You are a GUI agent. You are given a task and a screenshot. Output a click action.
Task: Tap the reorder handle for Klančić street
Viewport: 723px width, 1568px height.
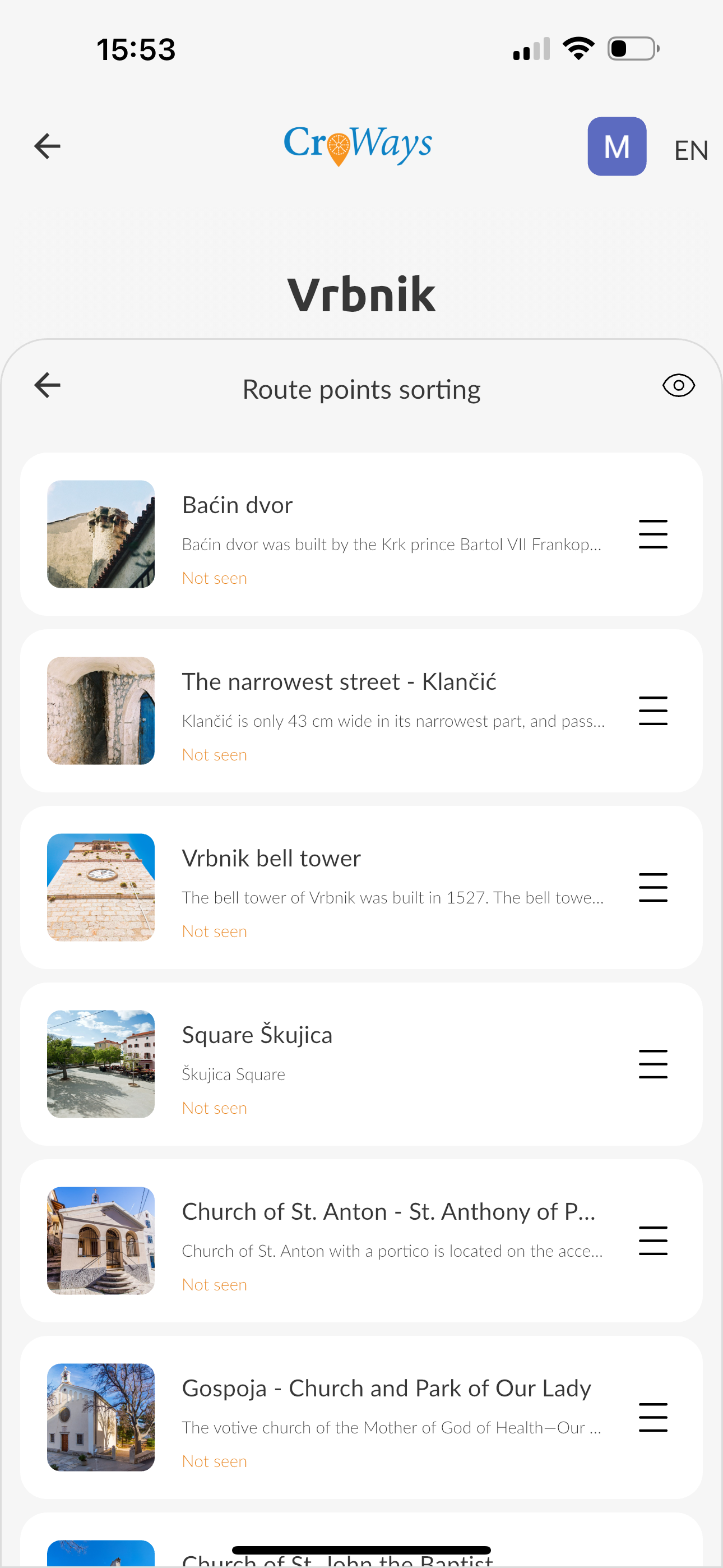coord(653,711)
